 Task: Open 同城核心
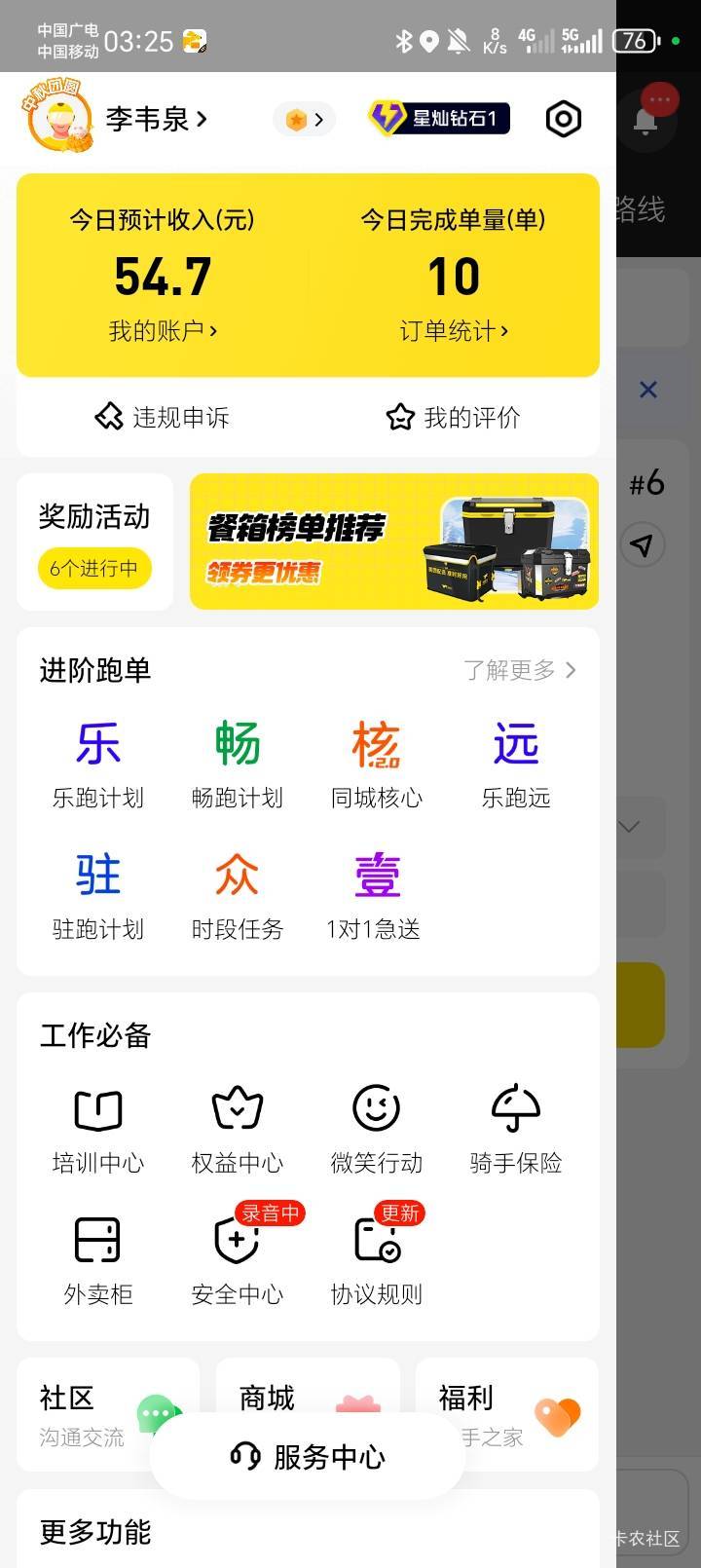coord(376,765)
